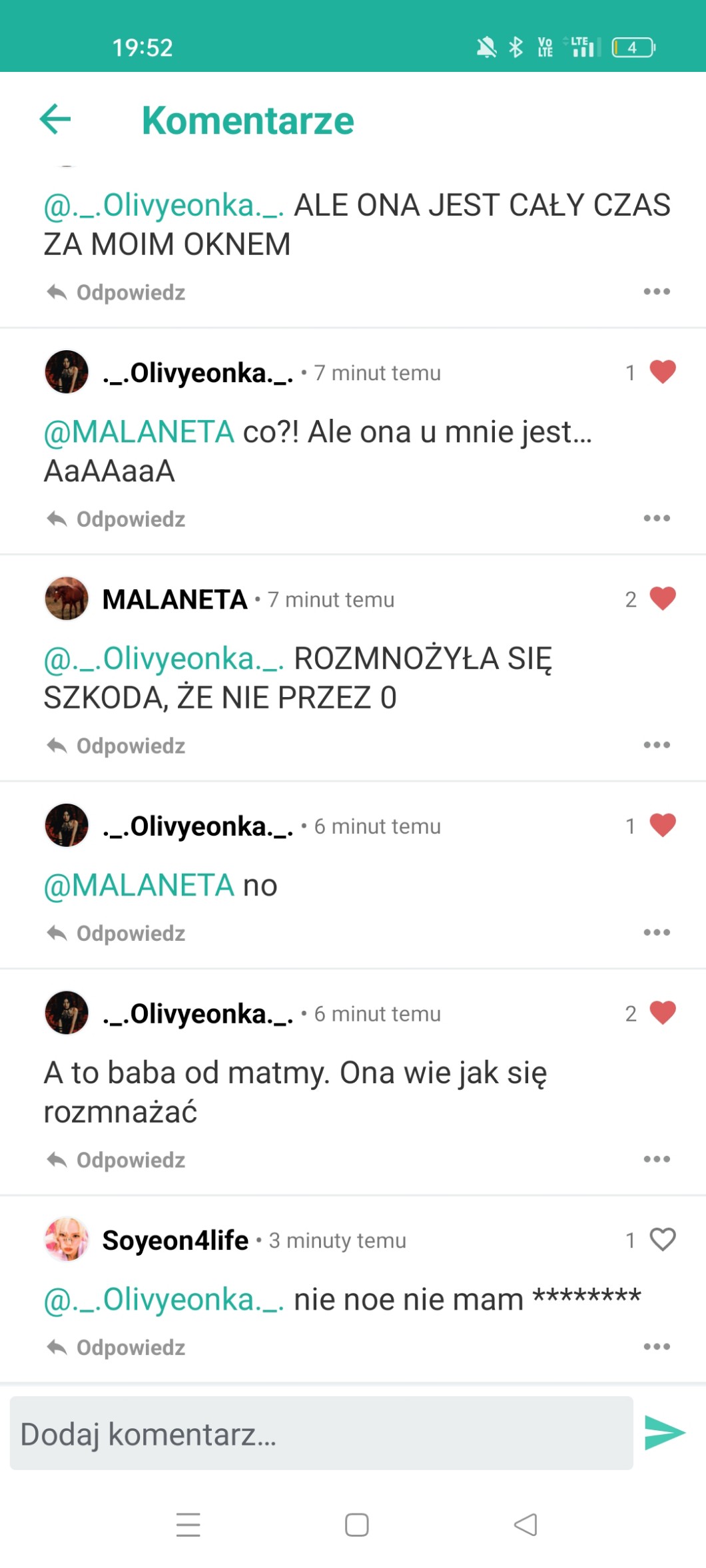Unlike MALANETA's "ROZMNOŻYŁA SIĘ" comment
The height and width of the screenshot is (1568, 706).
(662, 599)
